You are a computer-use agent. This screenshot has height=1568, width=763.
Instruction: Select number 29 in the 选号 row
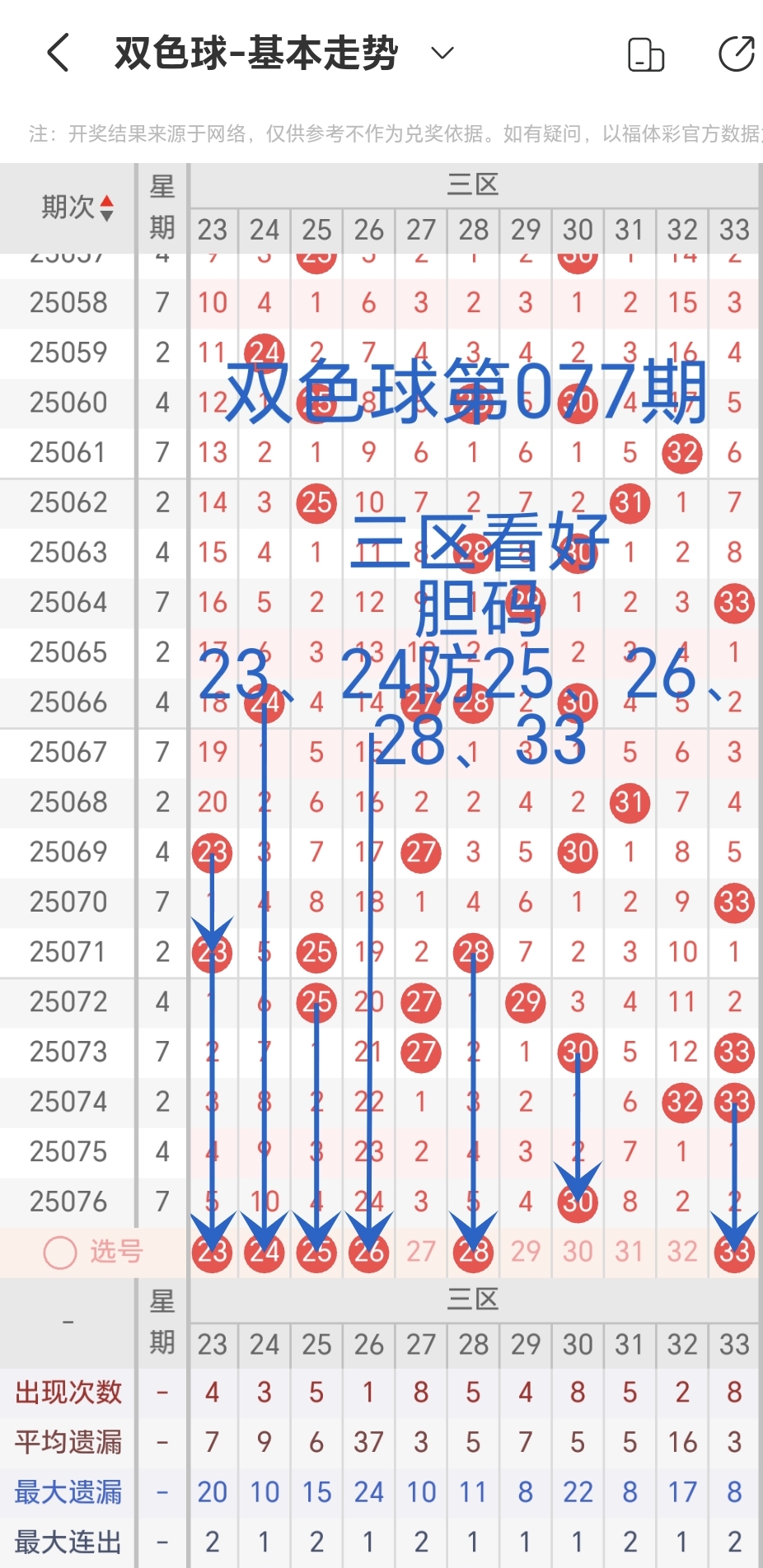(x=525, y=1251)
